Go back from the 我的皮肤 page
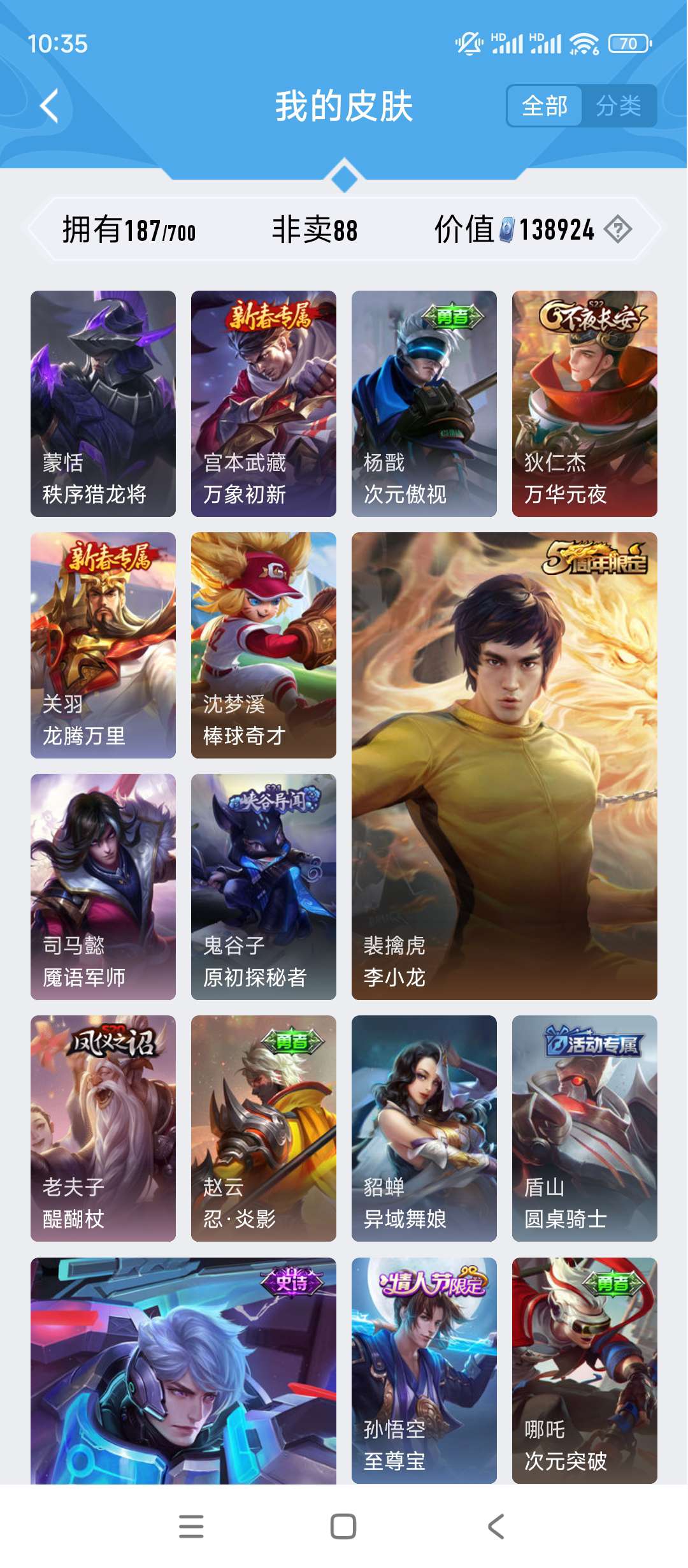 pos(50,106)
